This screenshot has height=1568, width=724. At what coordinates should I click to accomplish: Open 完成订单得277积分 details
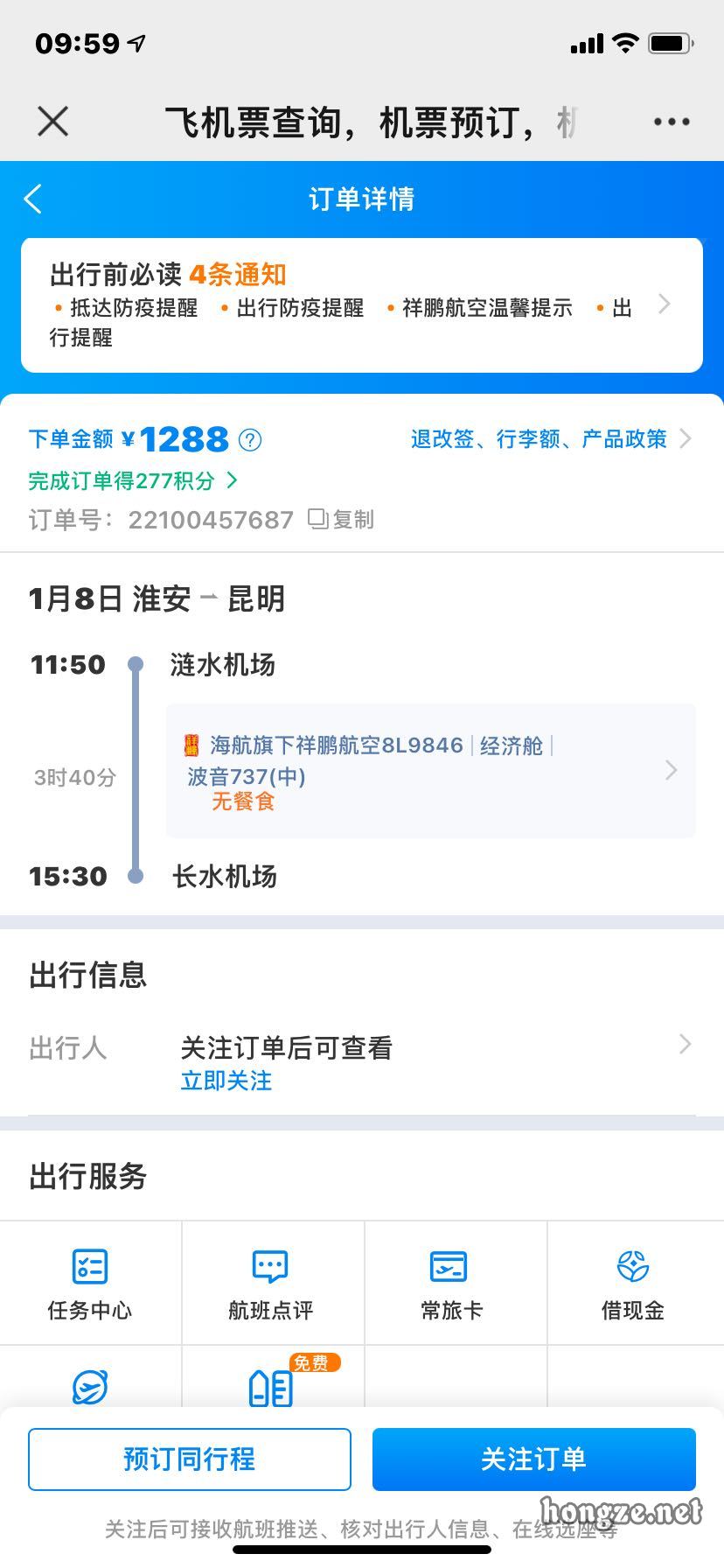[x=131, y=480]
